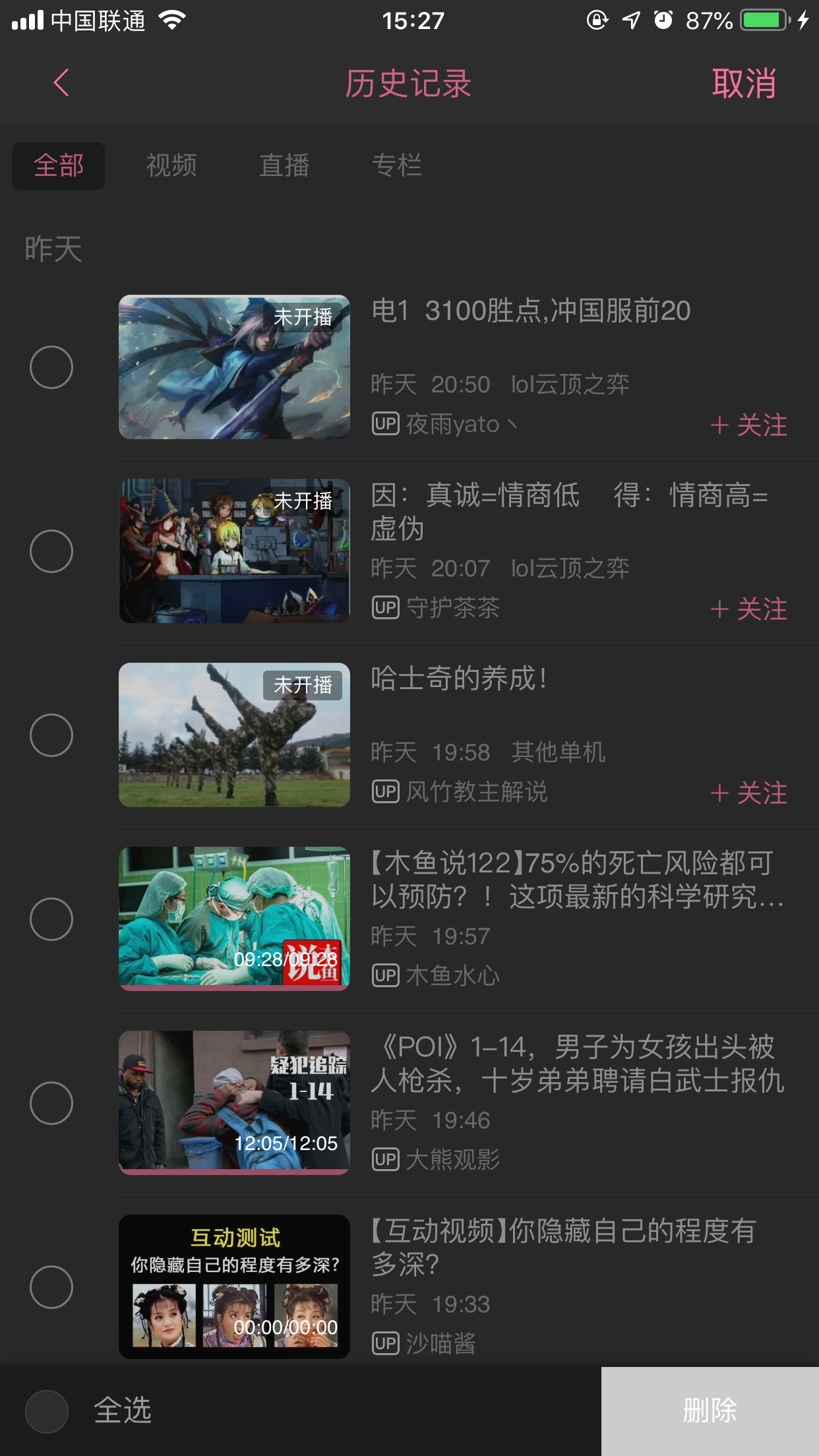
Task: Follow 夜雨yato丶 via the 关注 link
Action: [x=748, y=425]
